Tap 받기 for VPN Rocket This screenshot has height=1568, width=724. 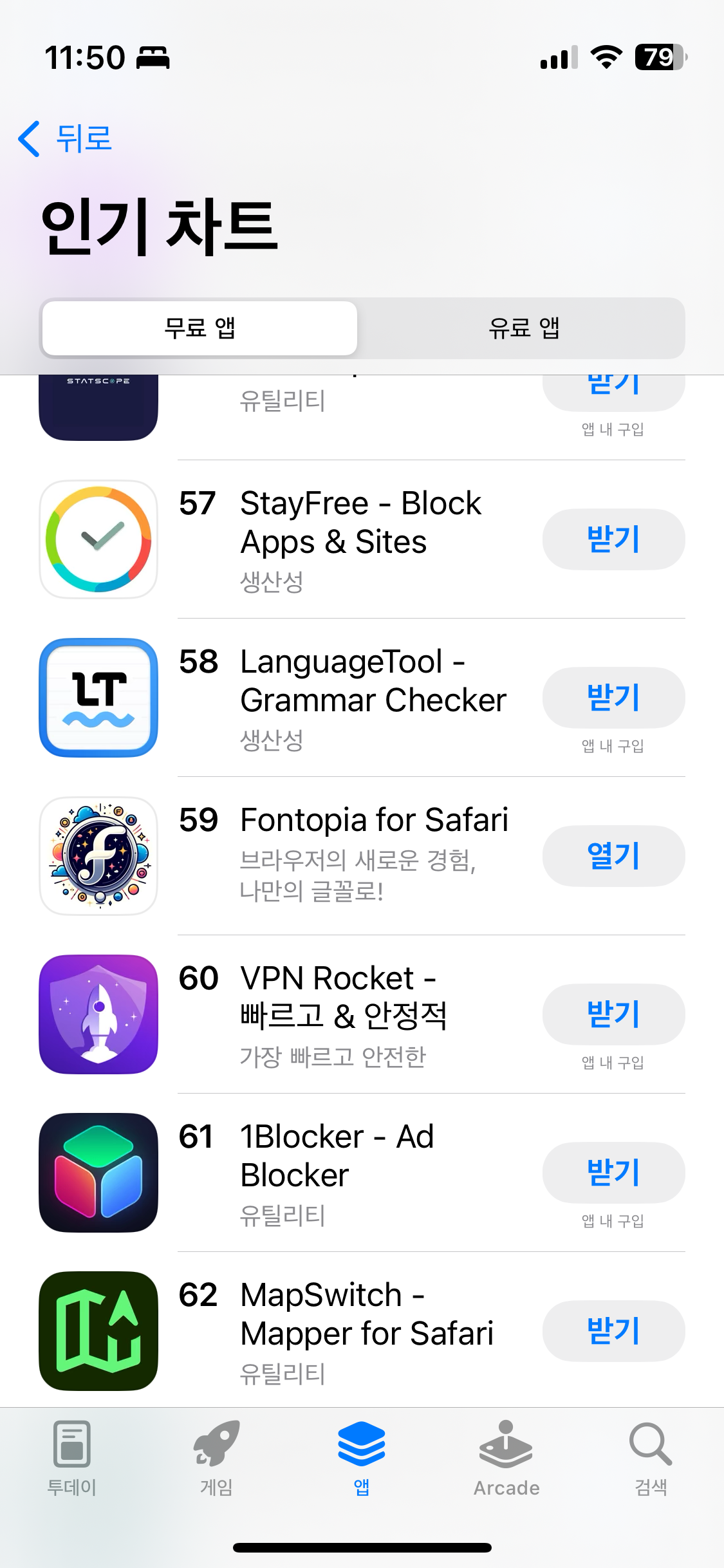(612, 1014)
